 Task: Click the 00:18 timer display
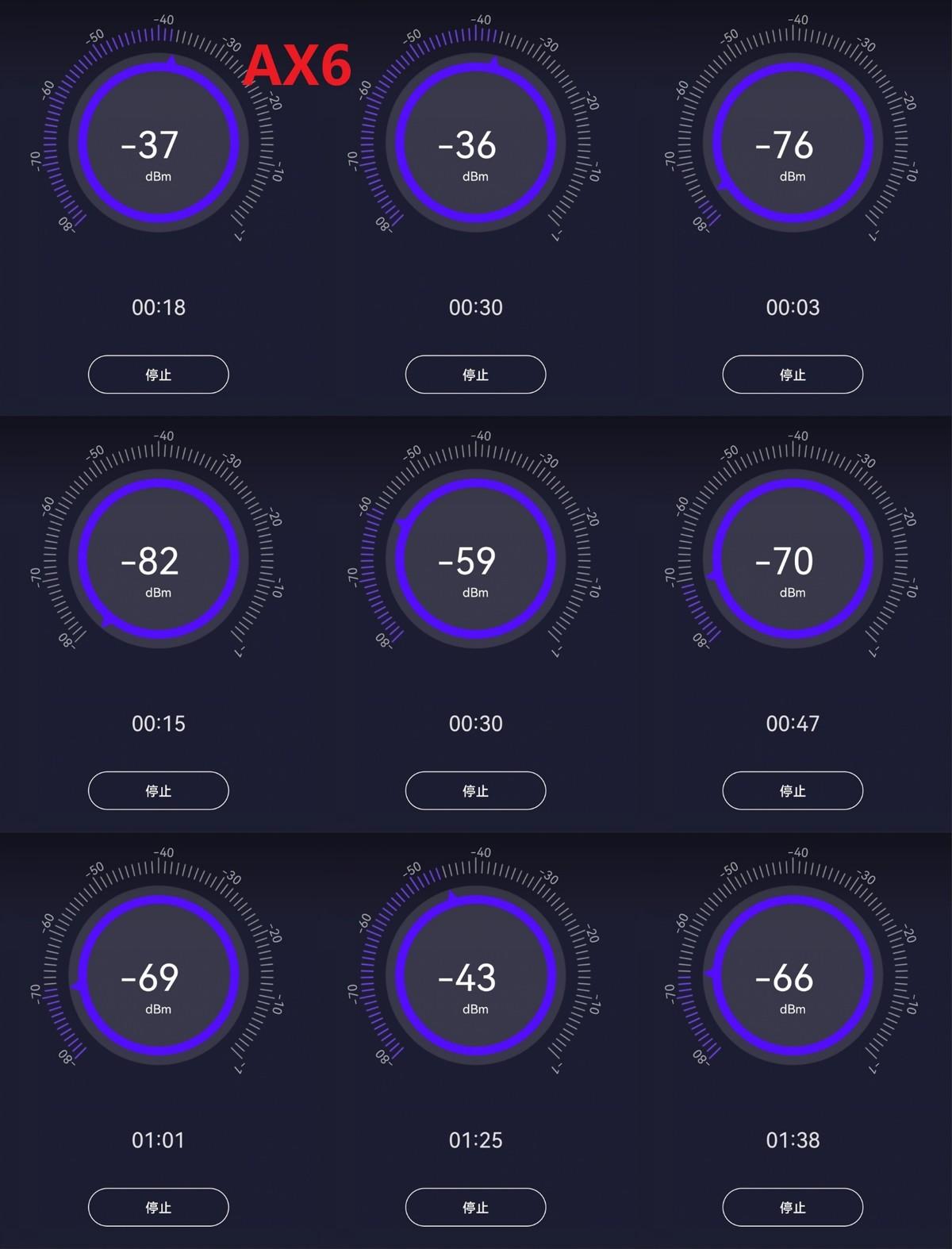(158, 307)
